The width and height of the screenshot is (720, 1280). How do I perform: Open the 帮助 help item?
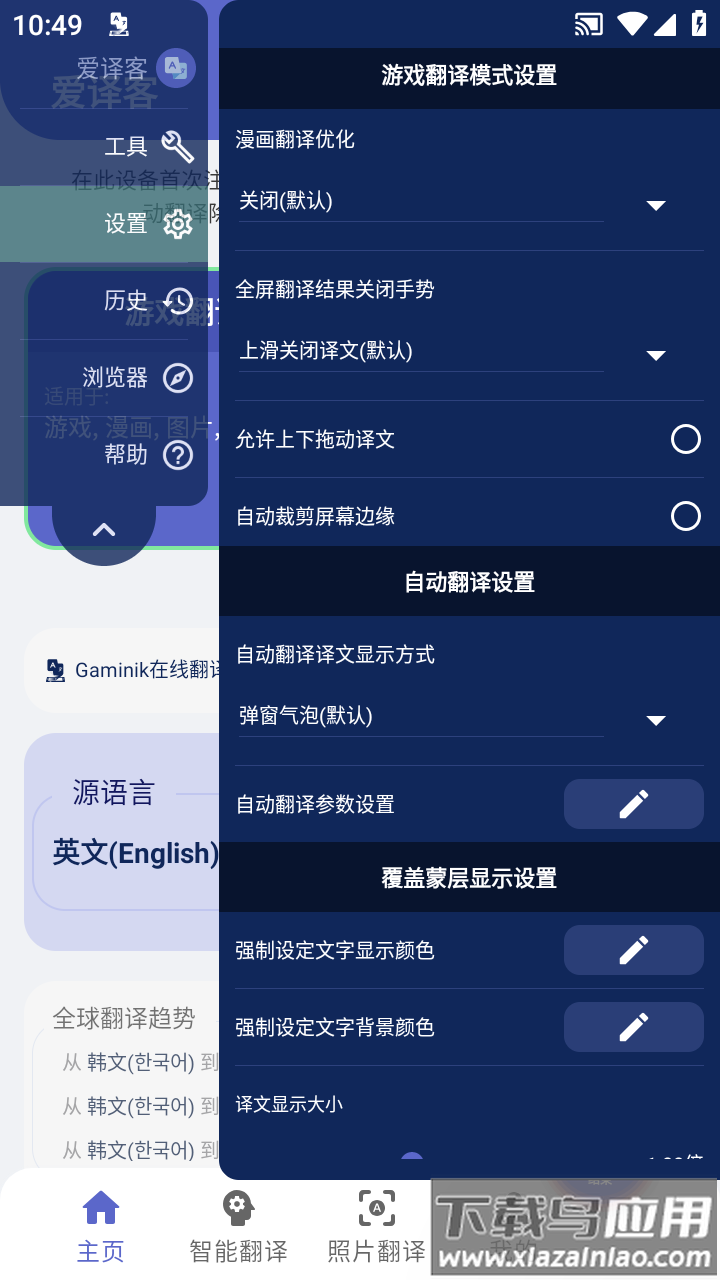tap(148, 455)
